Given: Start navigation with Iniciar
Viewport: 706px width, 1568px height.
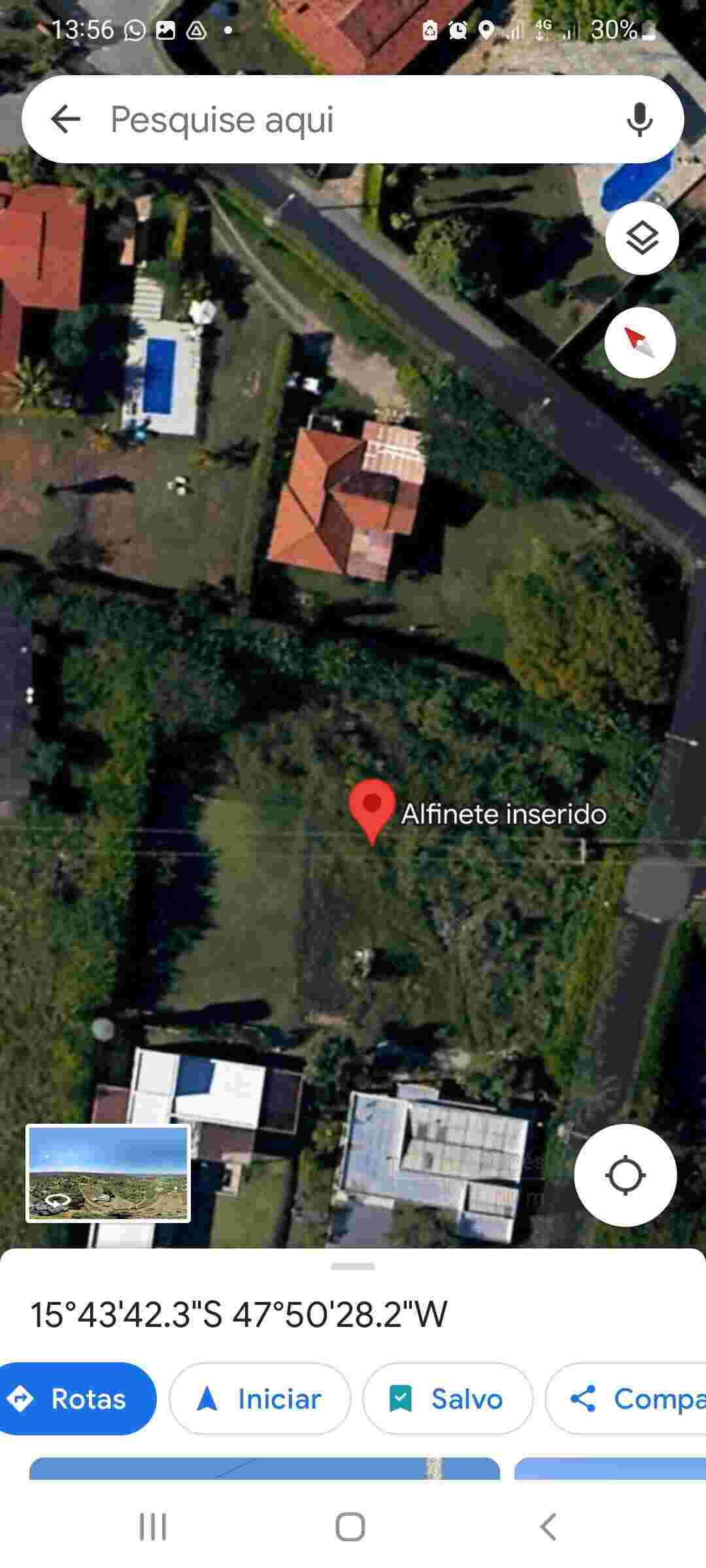Looking at the screenshot, I should [x=260, y=1399].
